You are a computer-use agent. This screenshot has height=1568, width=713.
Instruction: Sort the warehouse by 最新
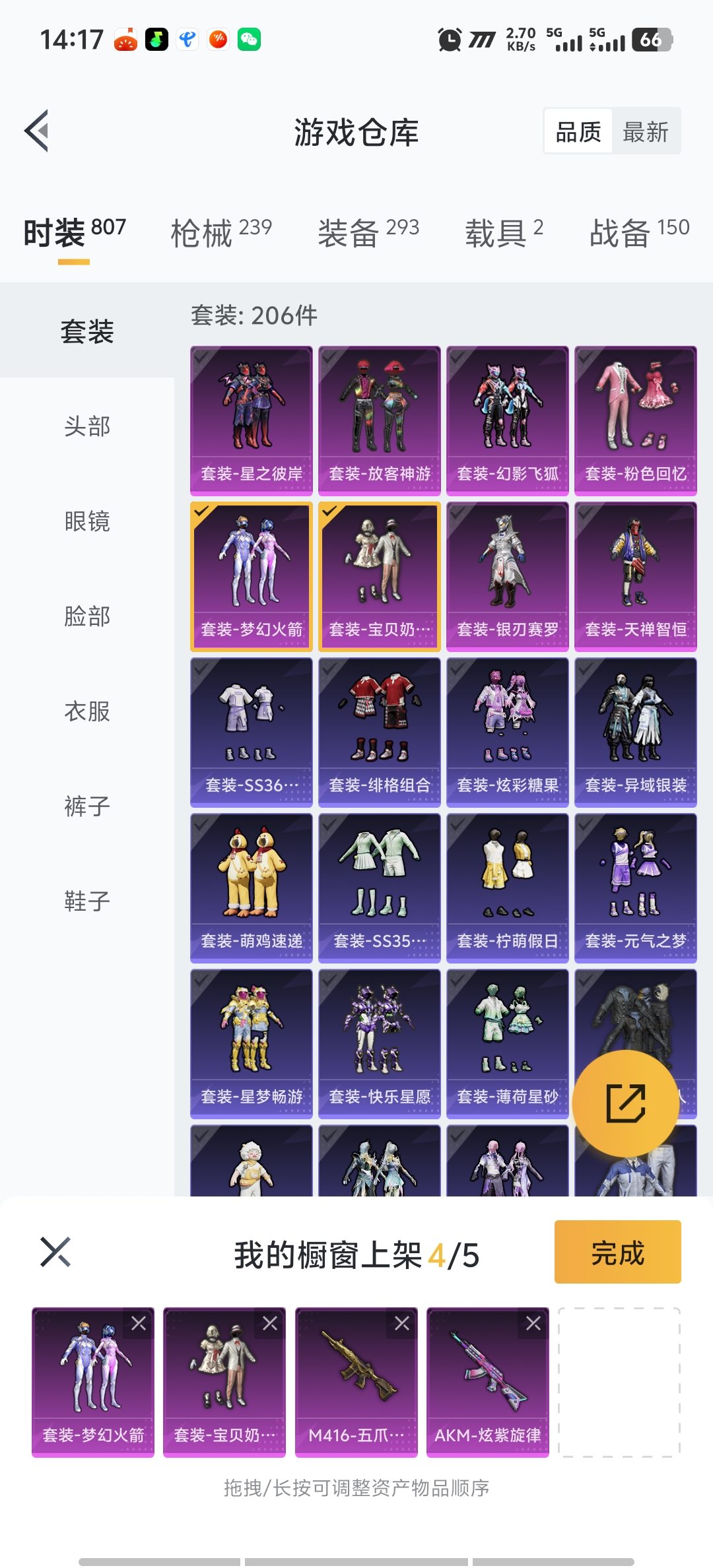click(x=646, y=132)
